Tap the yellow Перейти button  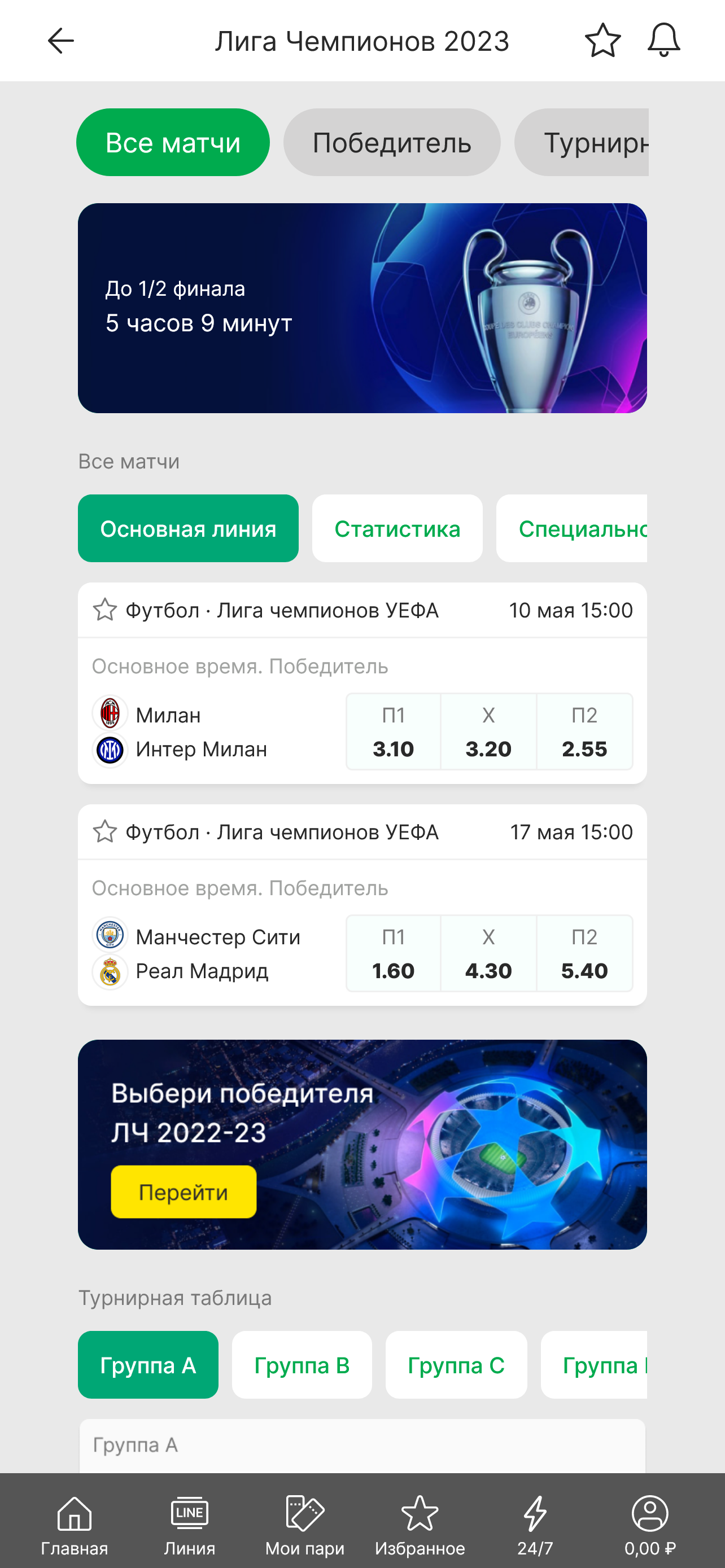point(184,1192)
